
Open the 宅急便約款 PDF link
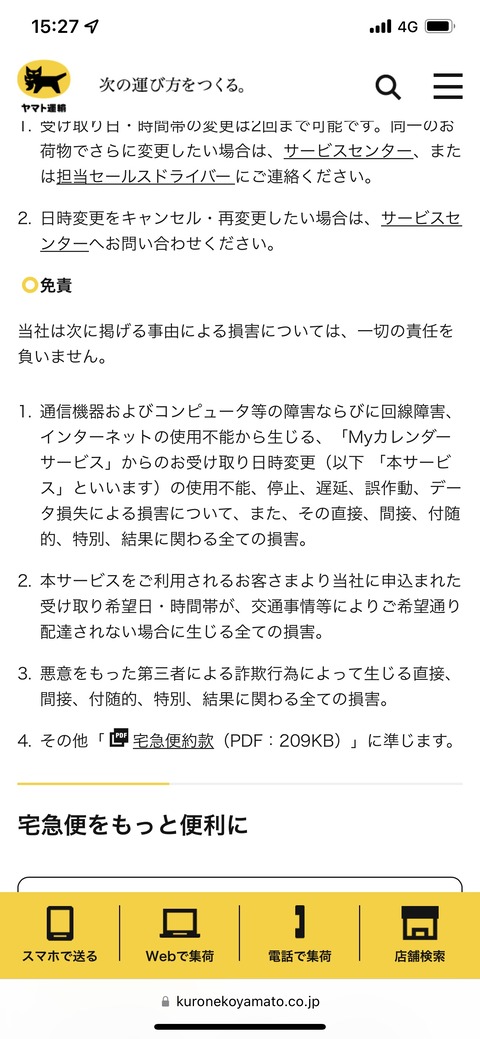coord(173,740)
